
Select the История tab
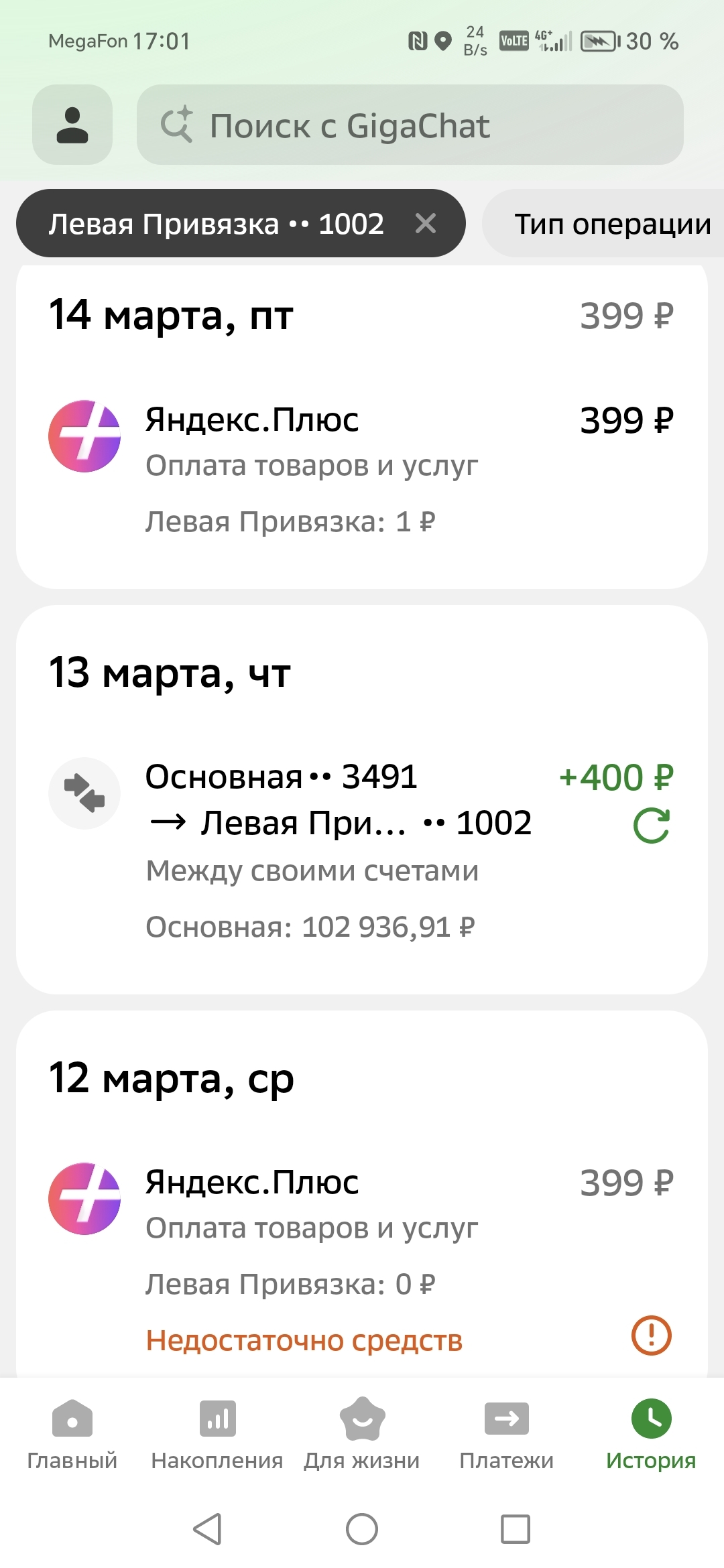pos(651,1434)
